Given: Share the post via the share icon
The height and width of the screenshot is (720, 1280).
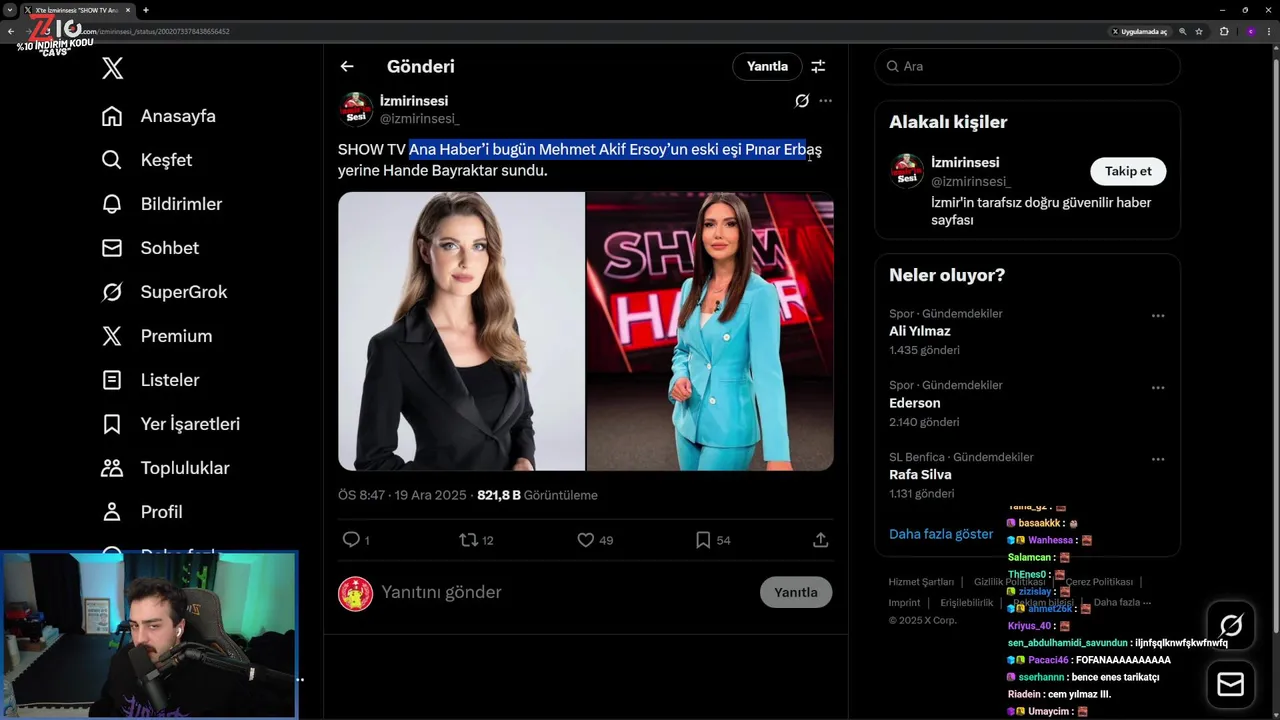Looking at the screenshot, I should tap(820, 540).
